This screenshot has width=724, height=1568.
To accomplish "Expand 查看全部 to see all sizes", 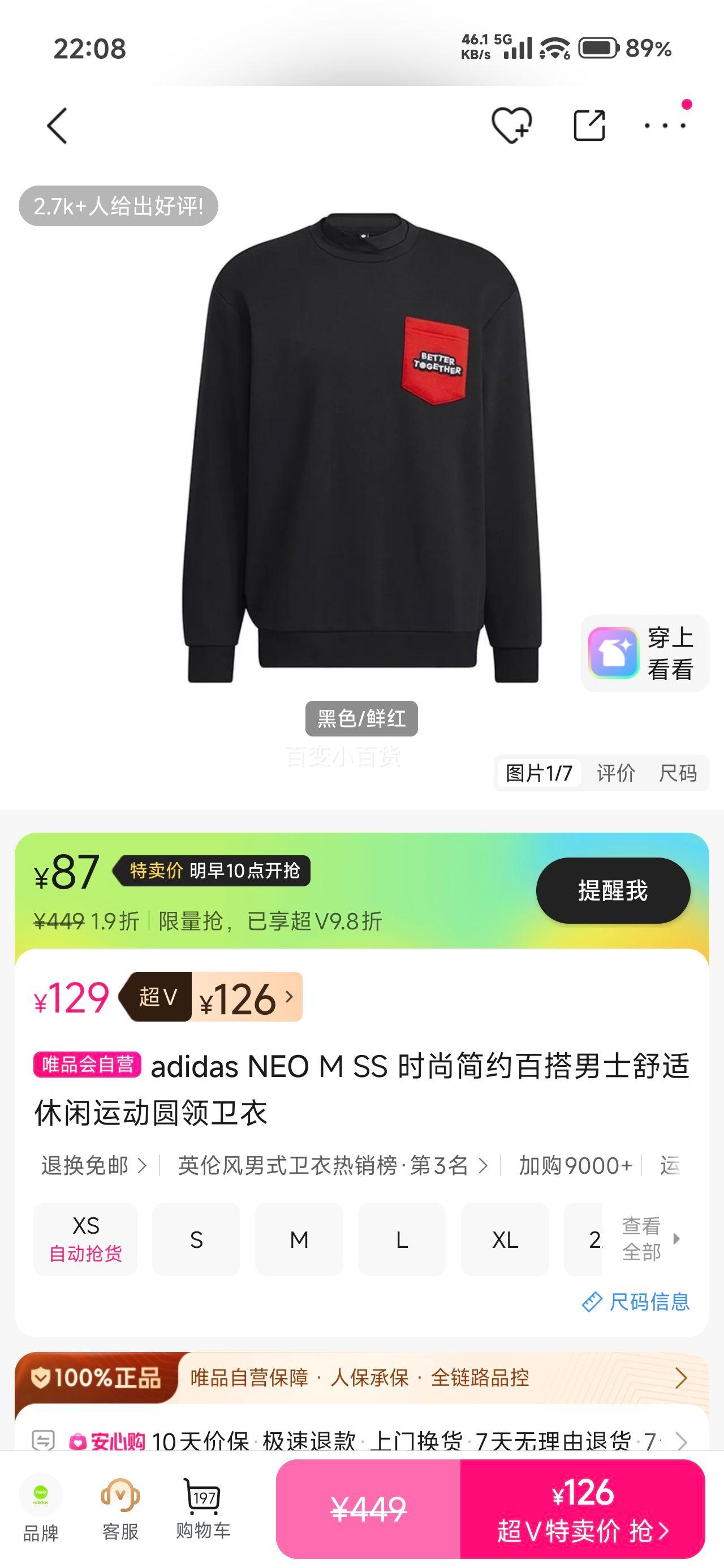I will (641, 1239).
